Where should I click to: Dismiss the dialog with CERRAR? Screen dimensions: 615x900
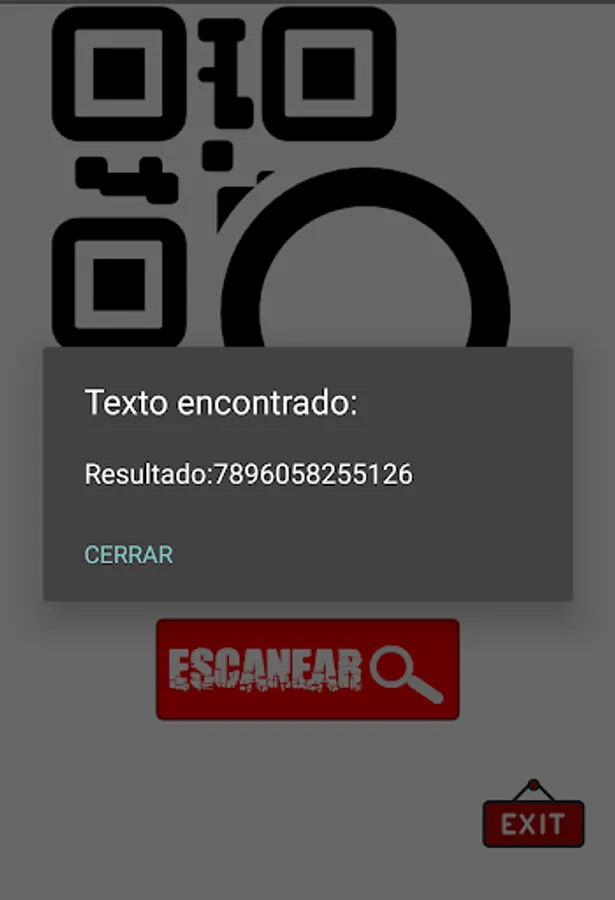click(129, 554)
